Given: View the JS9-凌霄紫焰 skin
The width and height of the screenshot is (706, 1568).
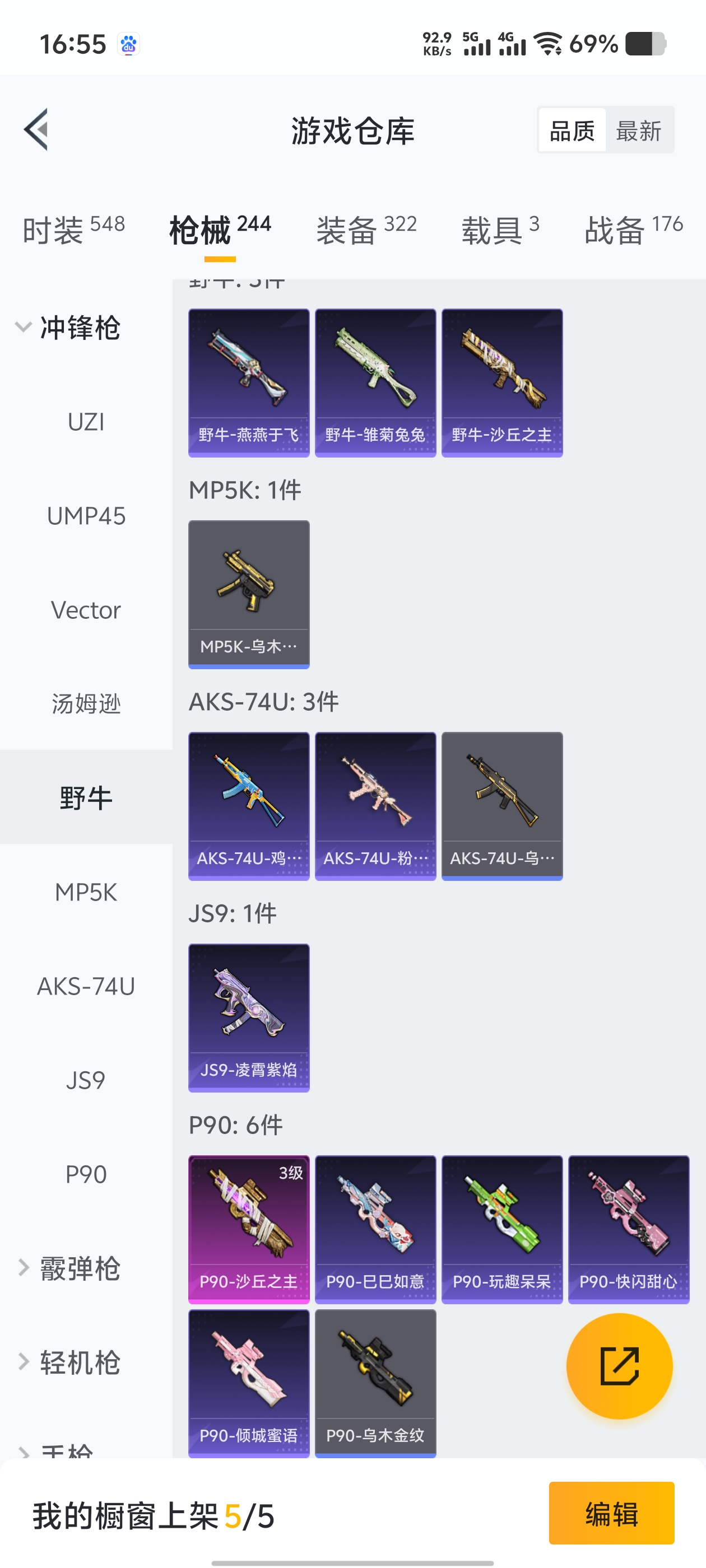Looking at the screenshot, I should pyautogui.click(x=249, y=1017).
